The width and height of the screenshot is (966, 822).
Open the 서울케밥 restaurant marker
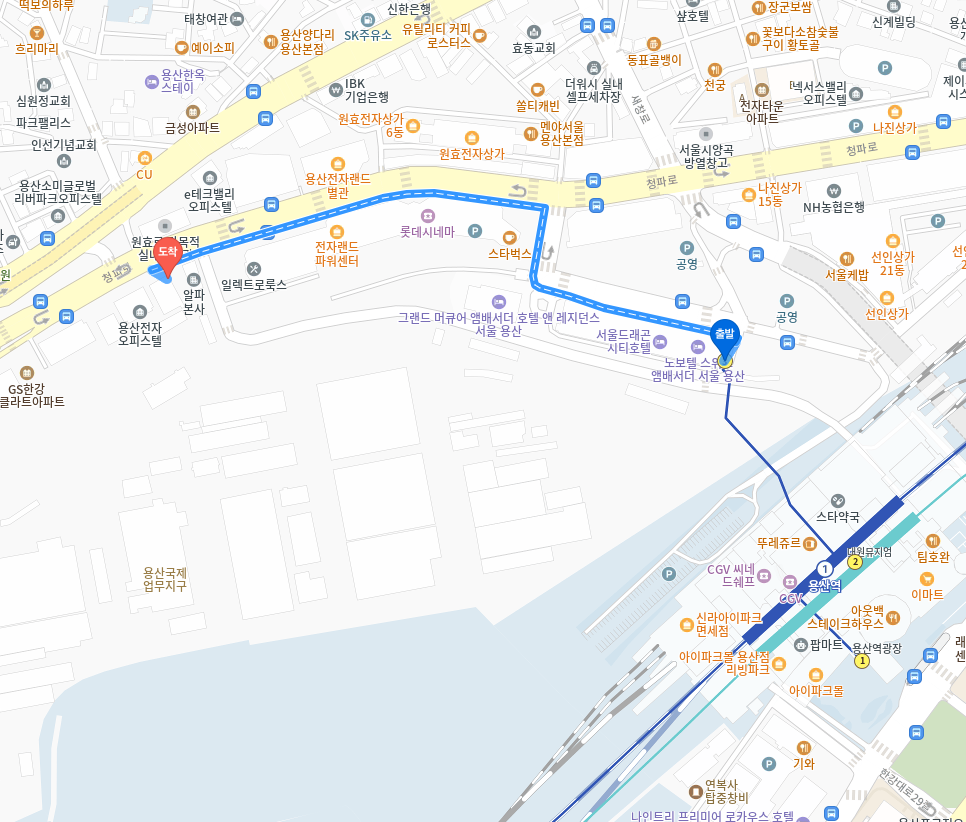pyautogui.click(x=846, y=259)
